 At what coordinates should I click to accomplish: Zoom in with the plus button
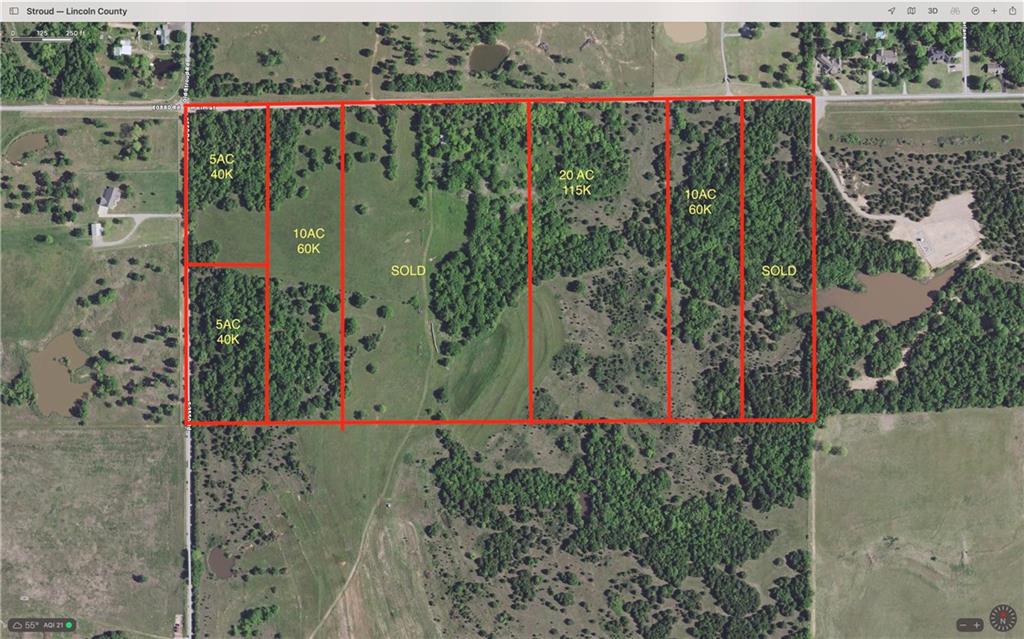[x=977, y=625]
